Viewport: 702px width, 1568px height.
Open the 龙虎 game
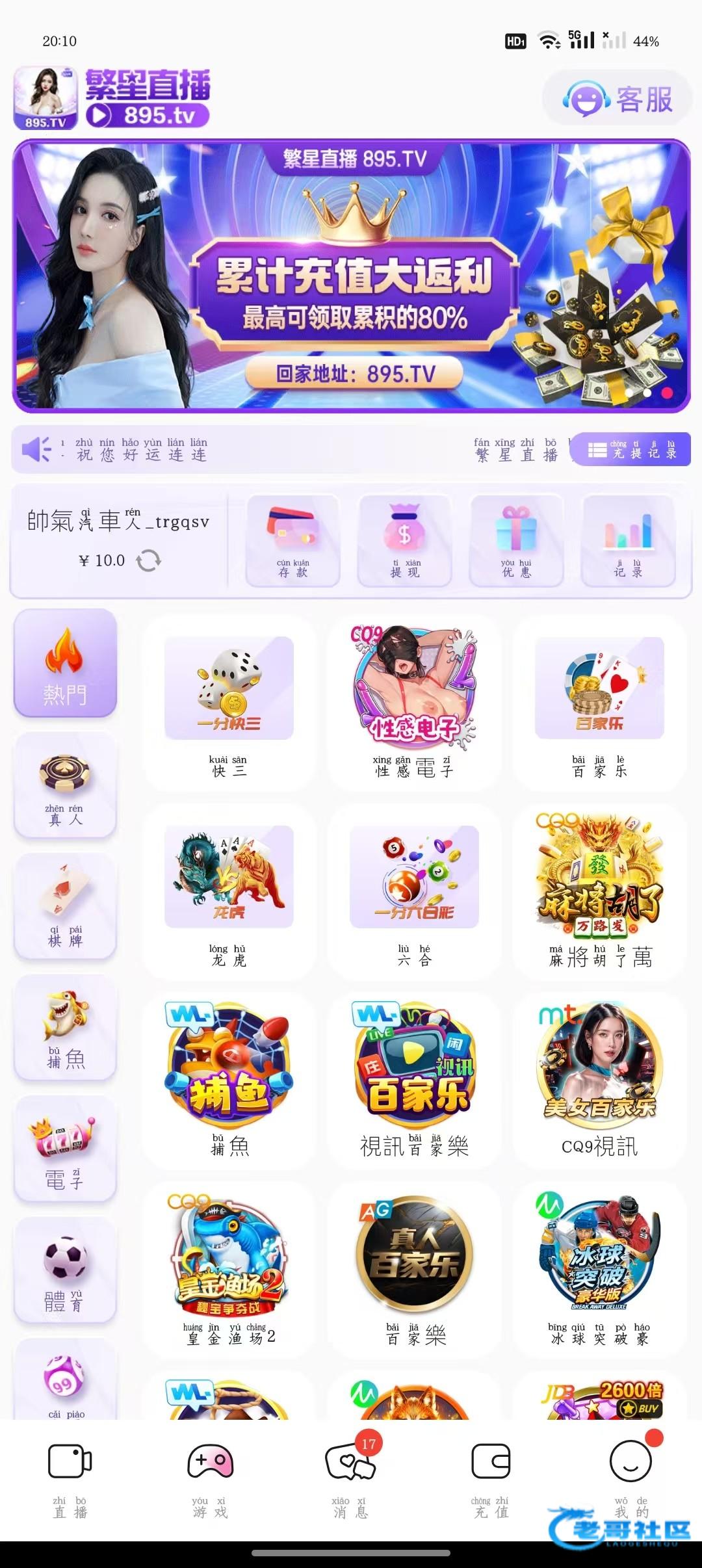click(229, 891)
